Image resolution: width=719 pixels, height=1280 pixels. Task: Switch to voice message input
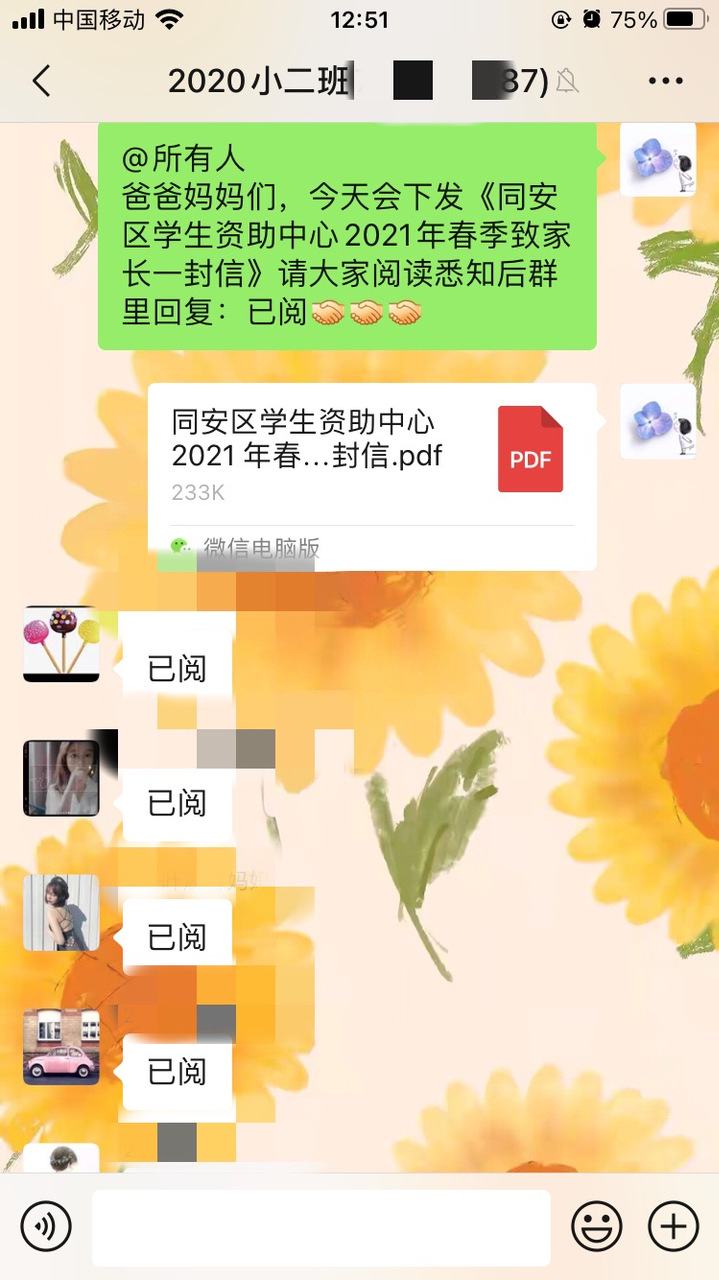click(46, 1226)
